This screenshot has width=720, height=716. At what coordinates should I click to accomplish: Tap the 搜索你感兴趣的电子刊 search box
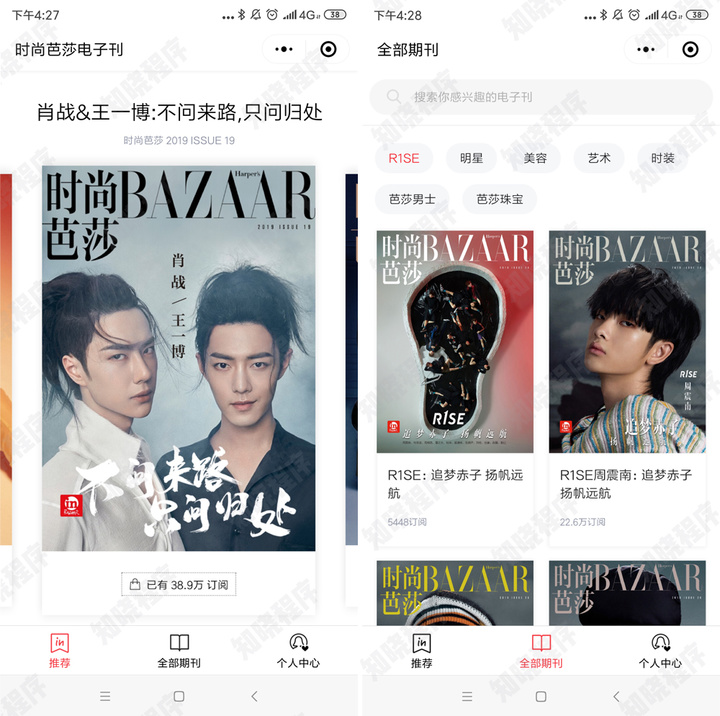541,97
